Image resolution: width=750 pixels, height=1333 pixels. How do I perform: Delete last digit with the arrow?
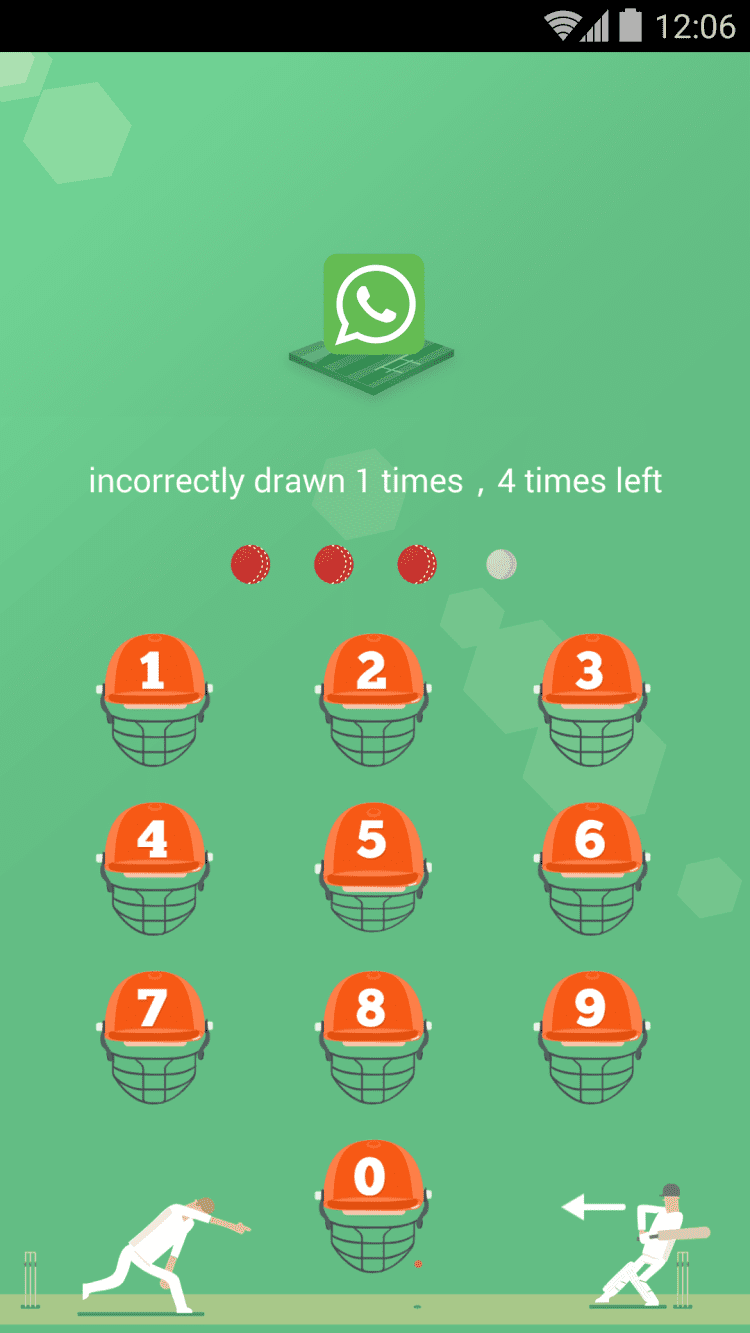pyautogui.click(x=592, y=1207)
